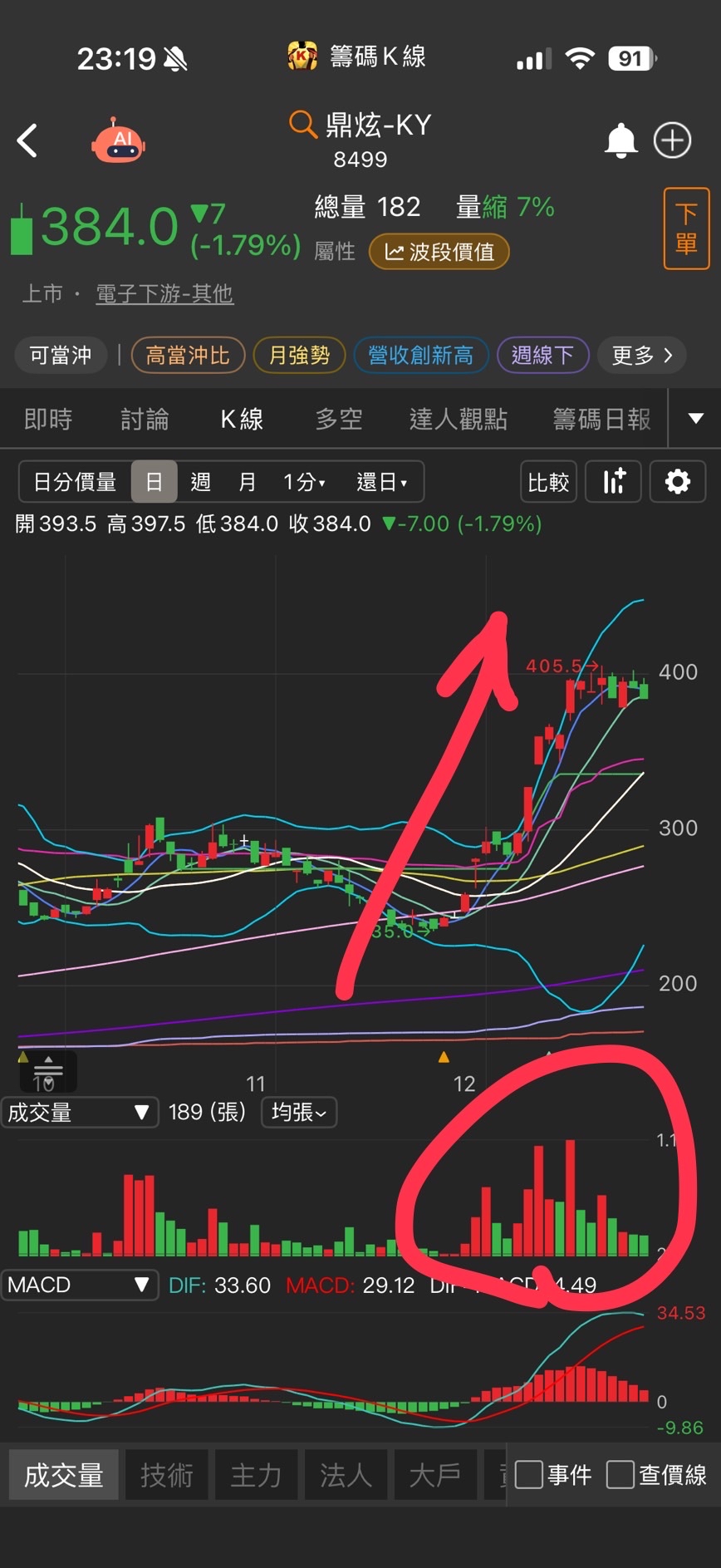The width and height of the screenshot is (721, 1568).
Task: Switch to the 即時 tab
Action: (x=48, y=419)
